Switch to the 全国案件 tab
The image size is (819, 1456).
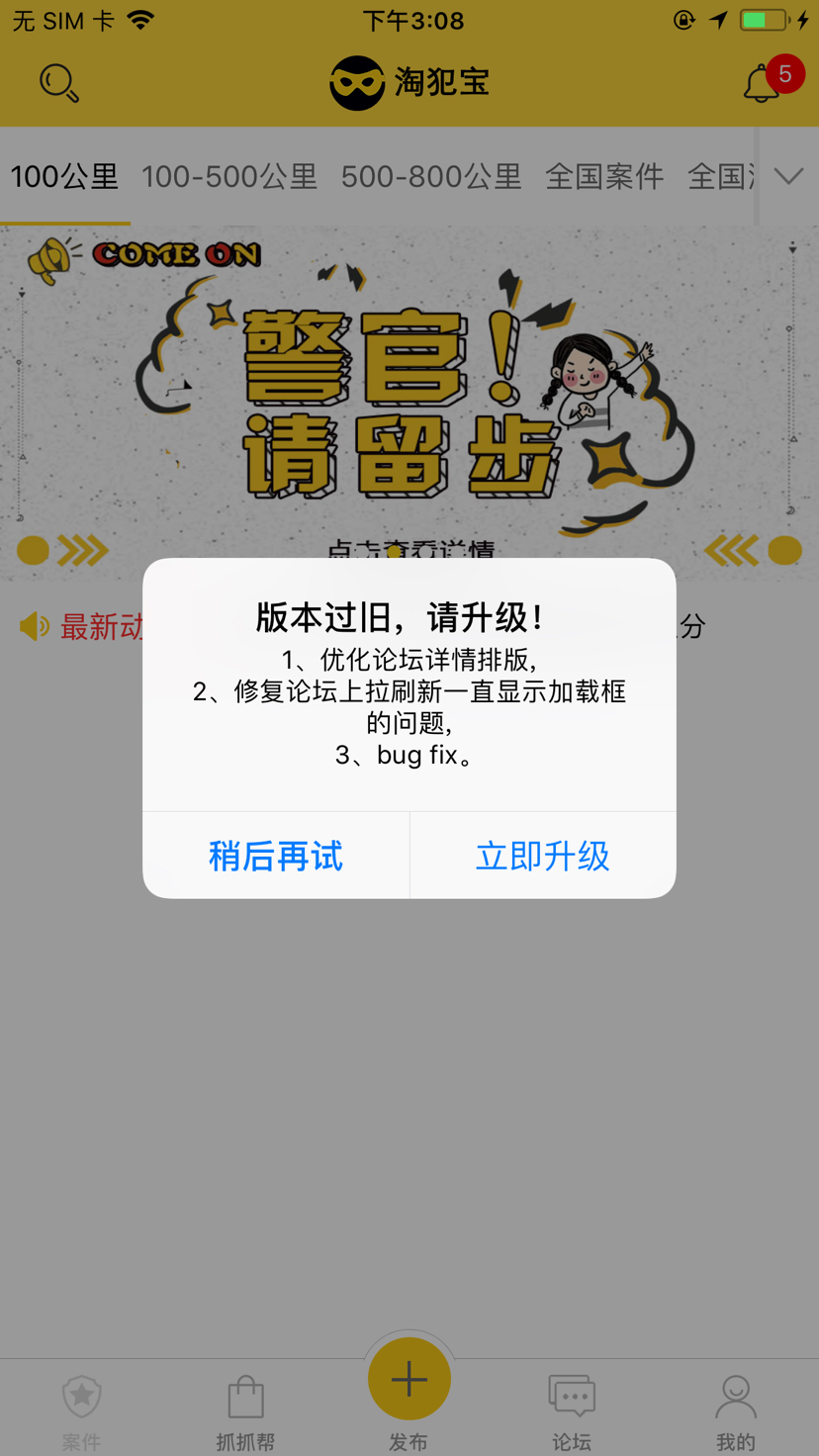coord(604,177)
